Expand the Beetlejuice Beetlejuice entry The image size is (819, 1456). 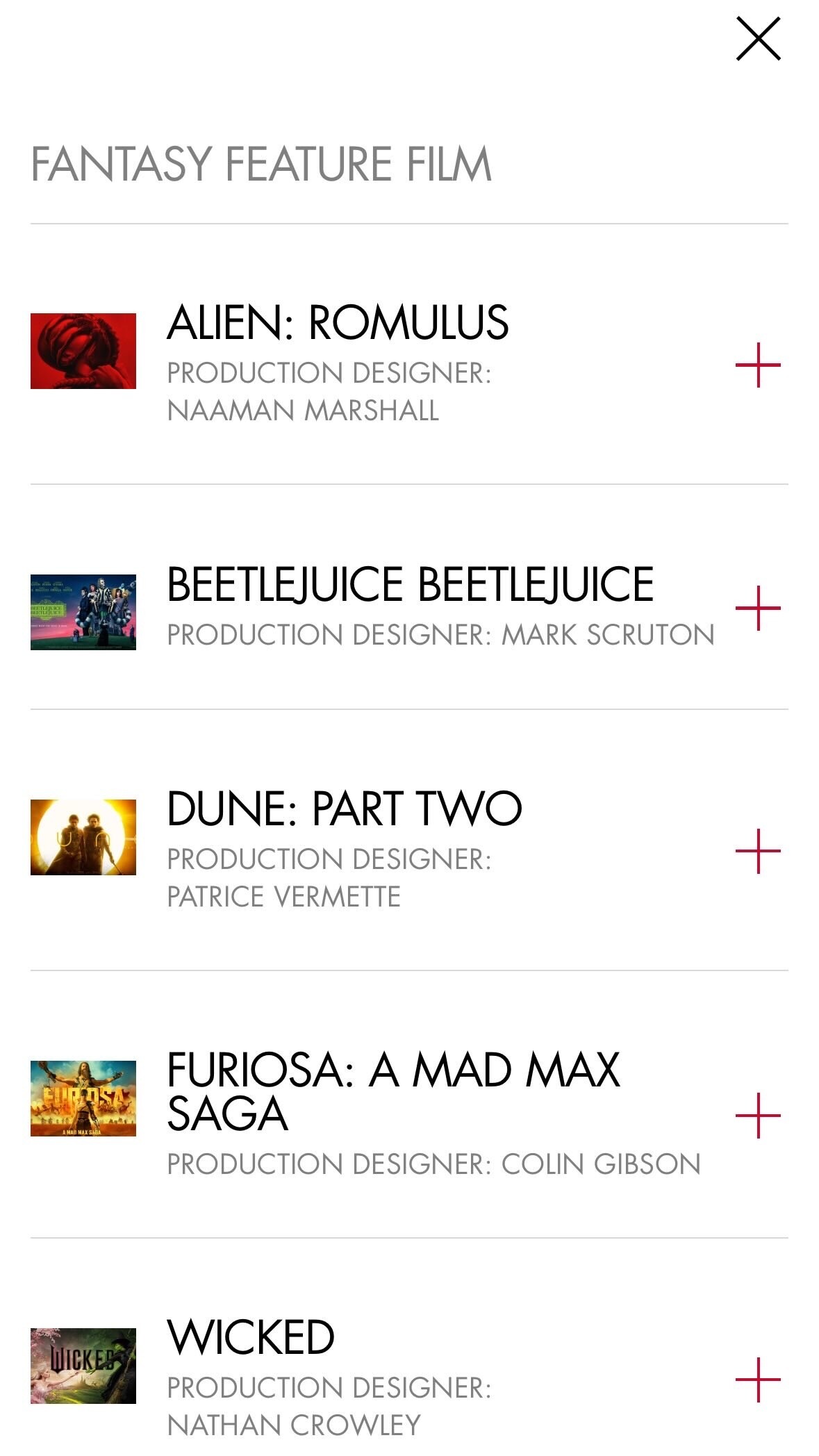point(758,608)
